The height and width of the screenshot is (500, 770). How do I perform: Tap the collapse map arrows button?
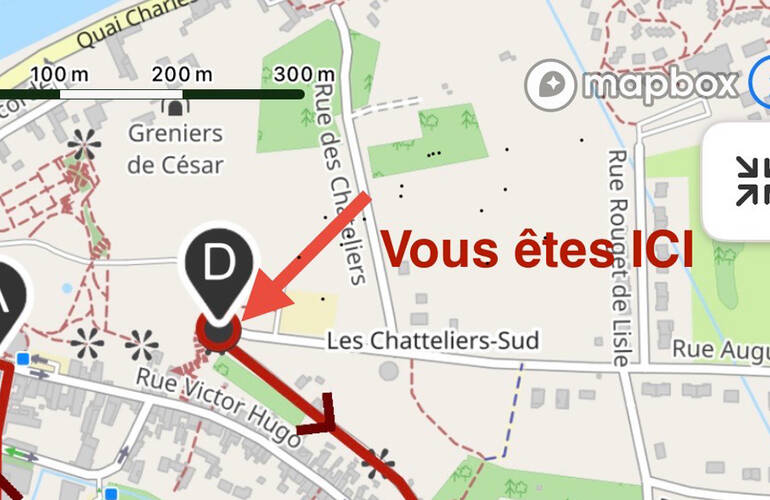tap(746, 181)
